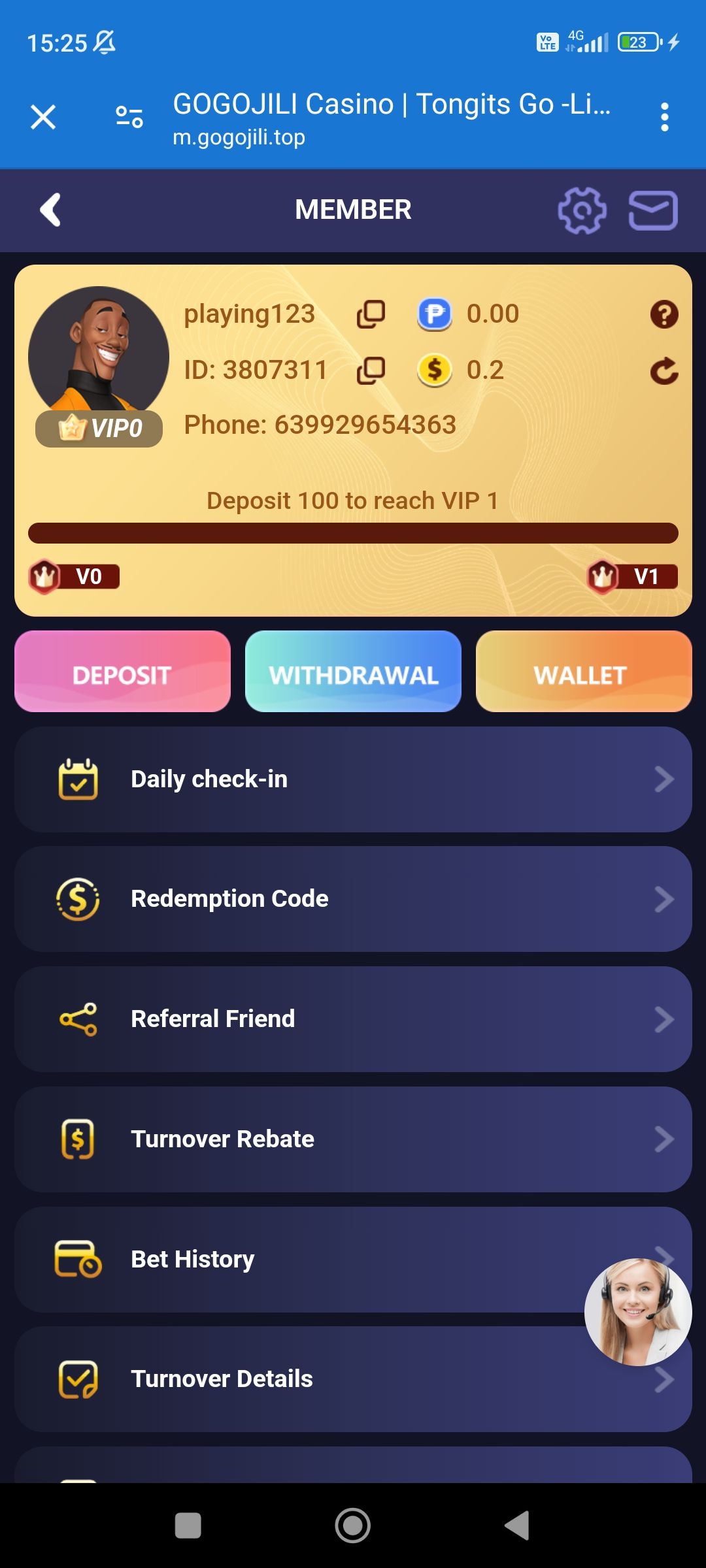Open the browser overflow menu
Viewport: 706px width, 1568px height.
coord(664,118)
